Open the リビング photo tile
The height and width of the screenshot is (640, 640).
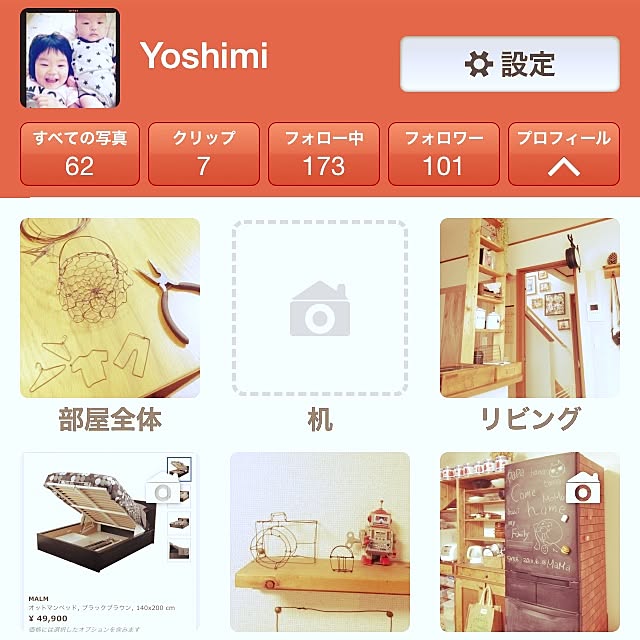pyautogui.click(x=529, y=308)
